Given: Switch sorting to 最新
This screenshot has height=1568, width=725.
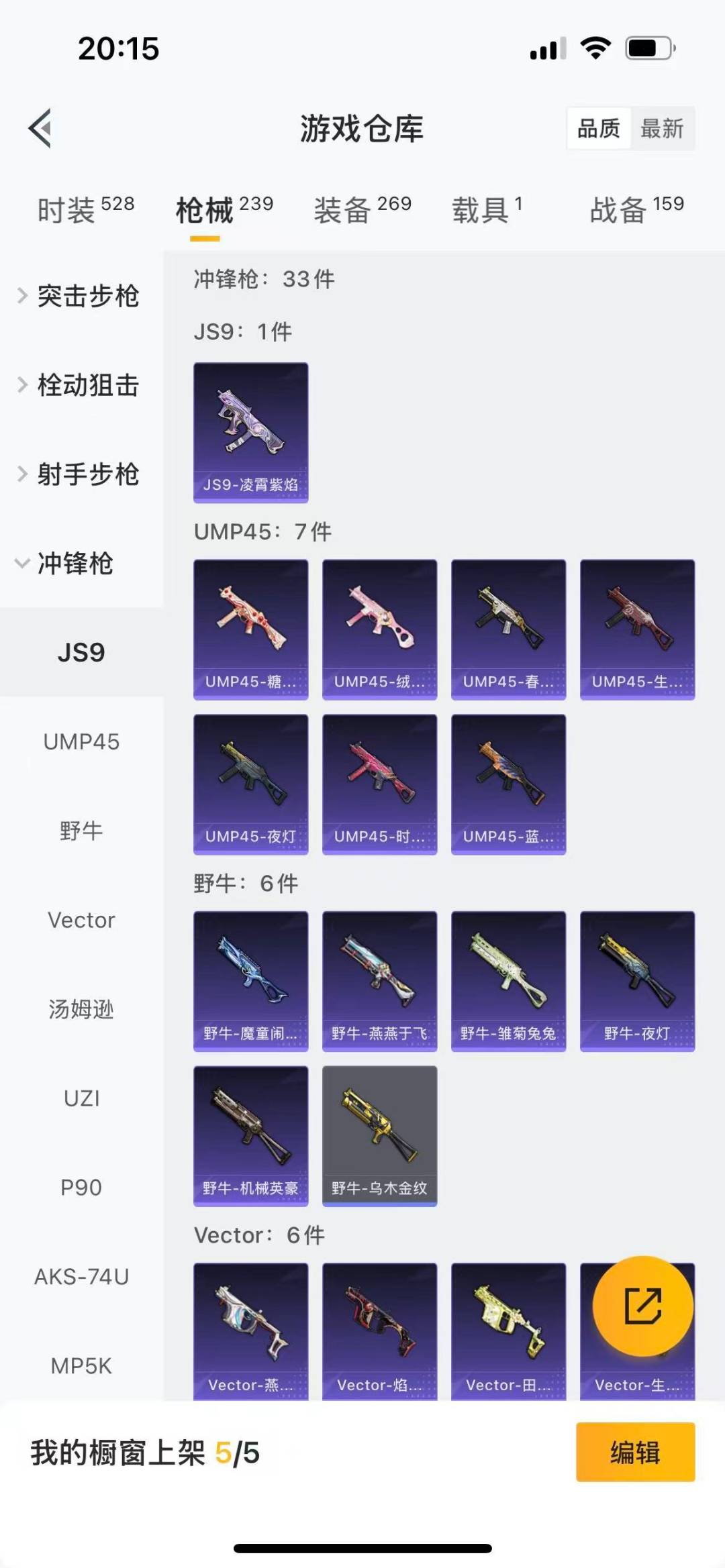Looking at the screenshot, I should (x=663, y=129).
